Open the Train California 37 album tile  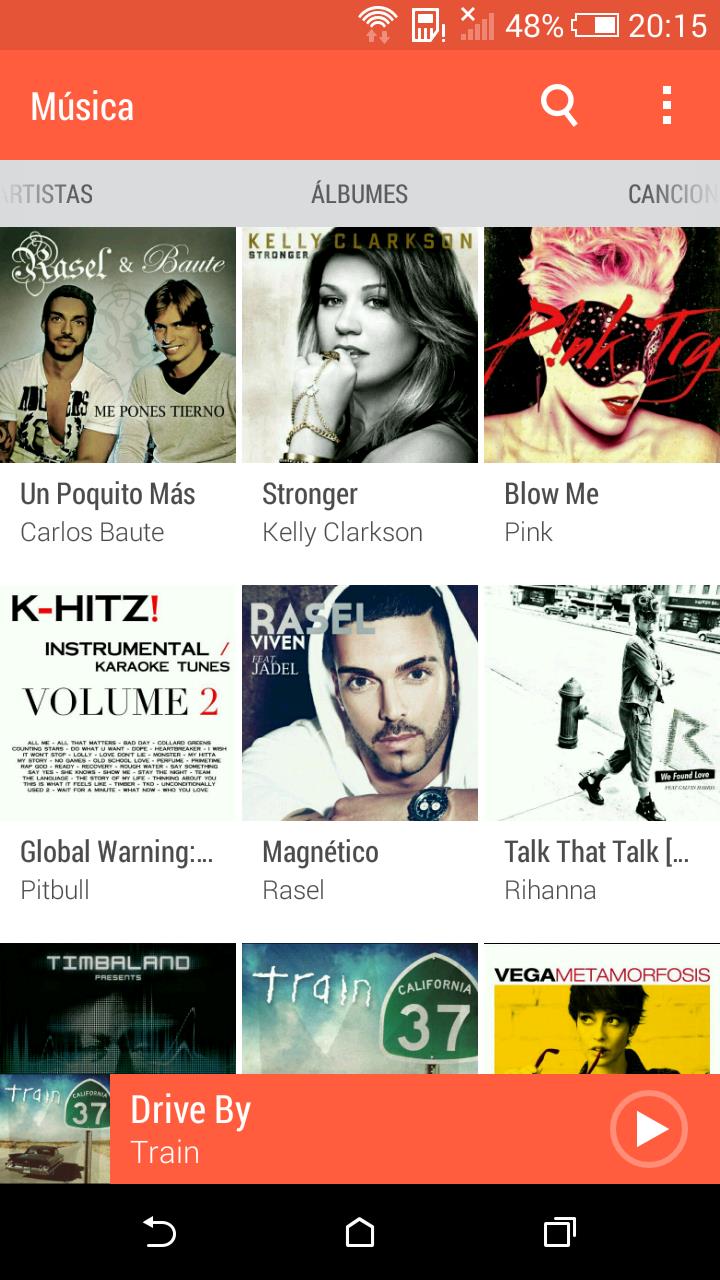(x=360, y=1008)
